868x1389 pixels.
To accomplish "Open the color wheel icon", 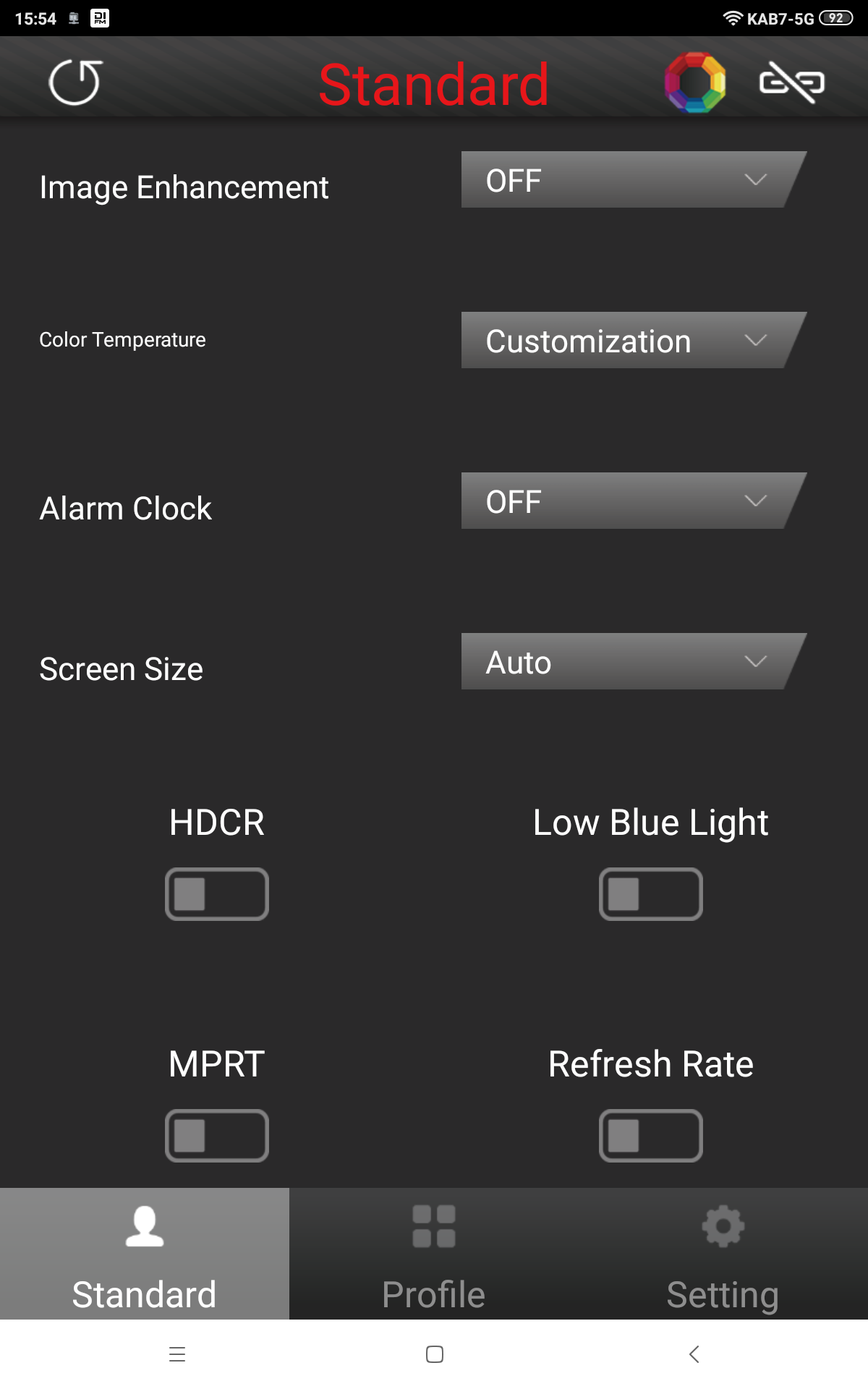I will point(695,82).
